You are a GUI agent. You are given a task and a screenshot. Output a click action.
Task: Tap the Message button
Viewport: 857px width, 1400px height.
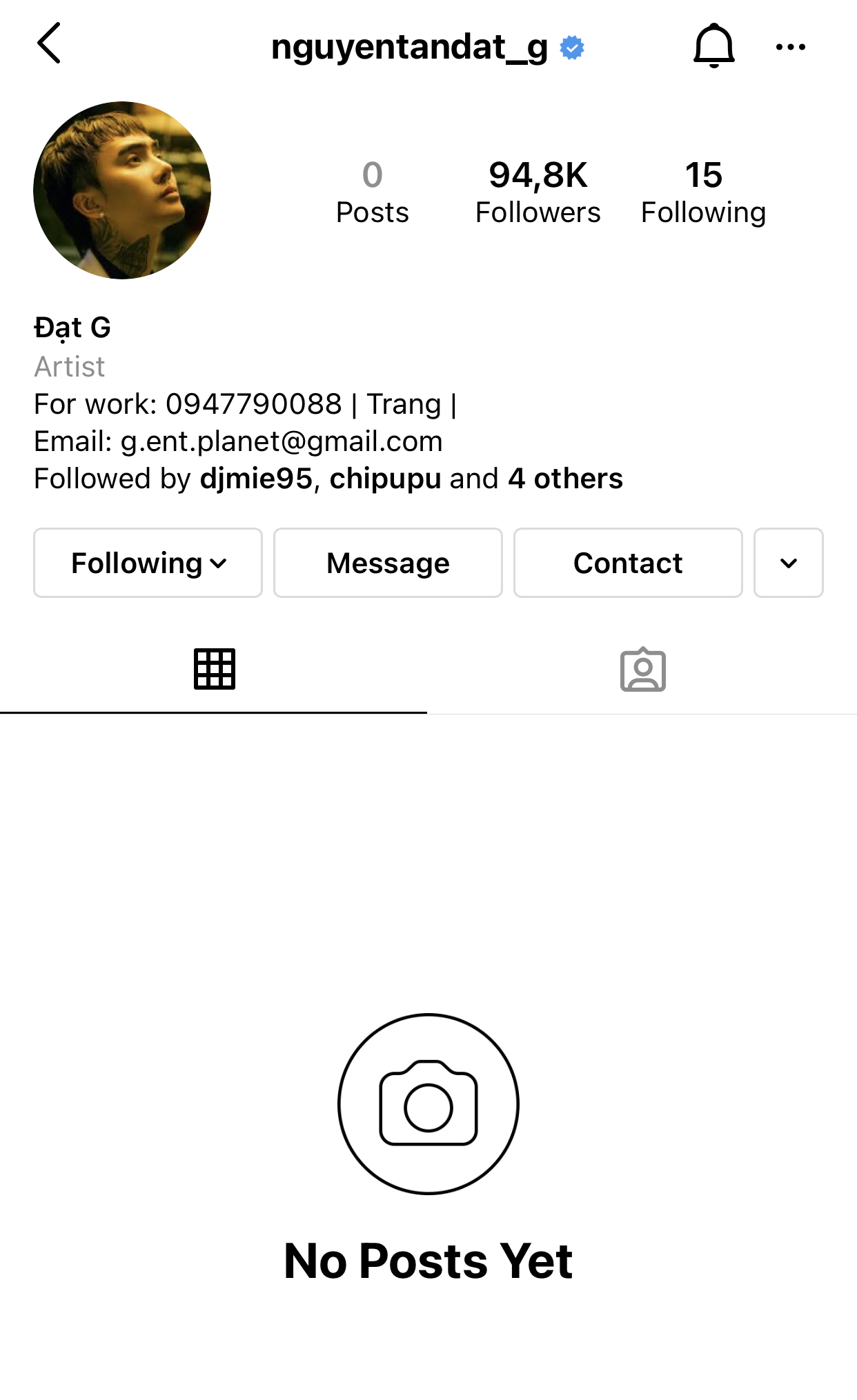pyautogui.click(x=388, y=563)
